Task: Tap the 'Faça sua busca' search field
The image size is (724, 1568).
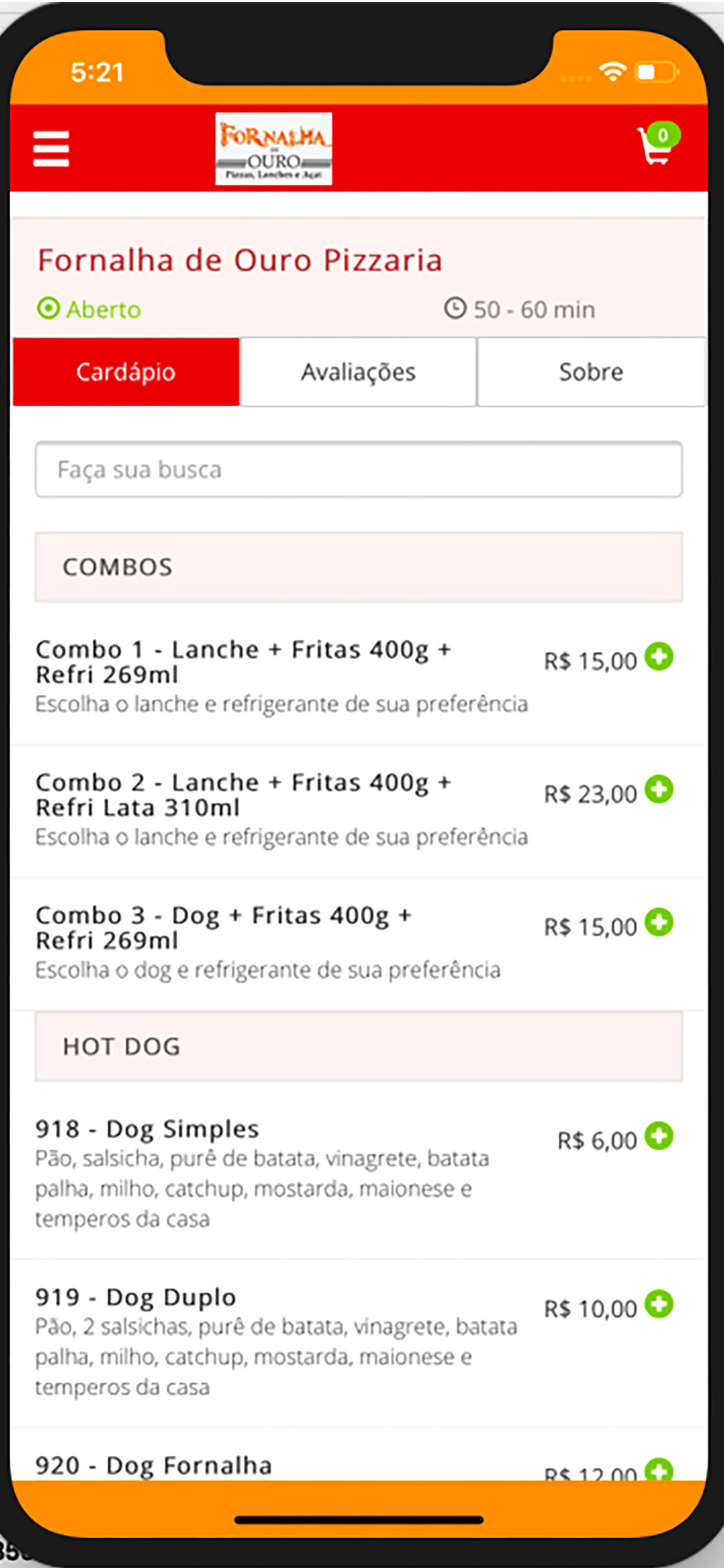Action: [x=359, y=470]
